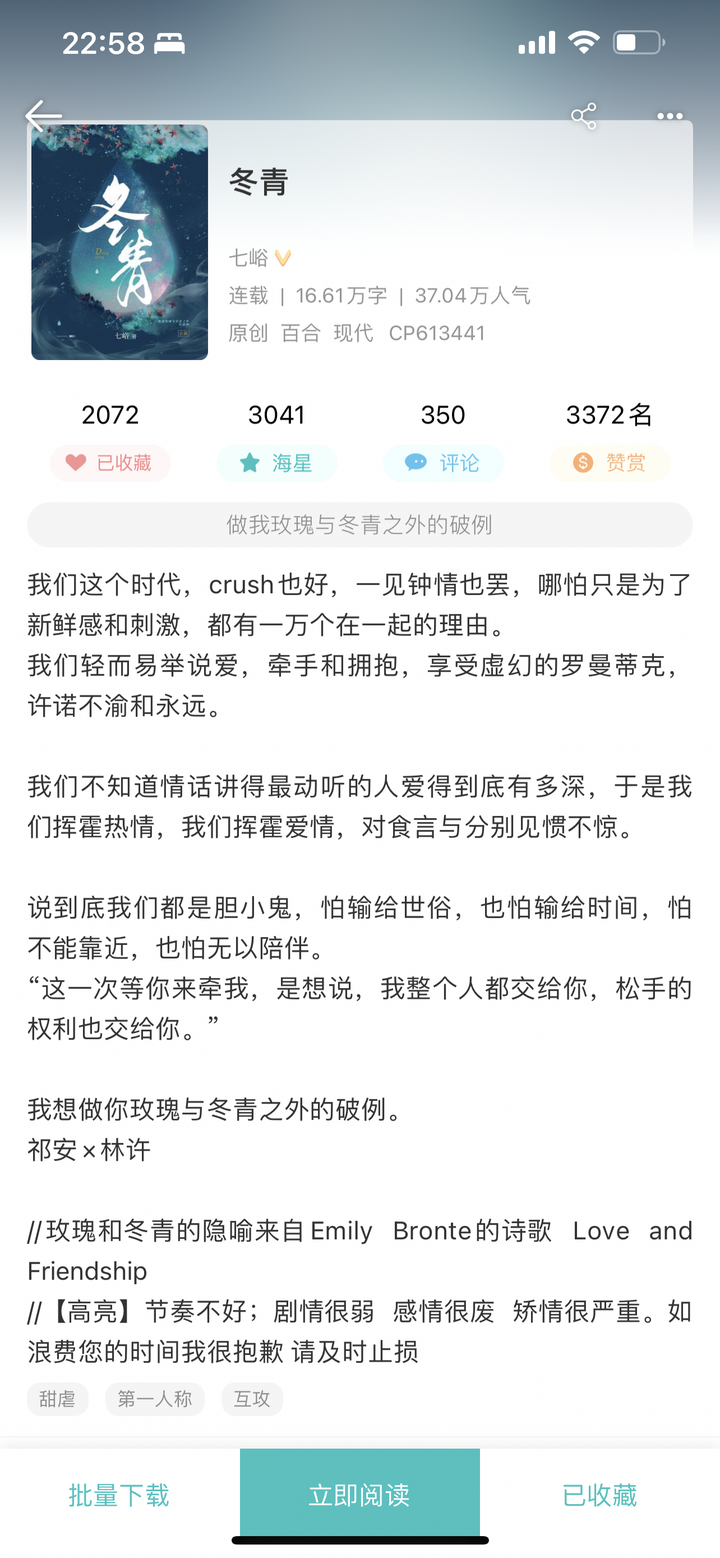Toggle the 互攻 tag
The image size is (720, 1558).
click(x=251, y=1400)
